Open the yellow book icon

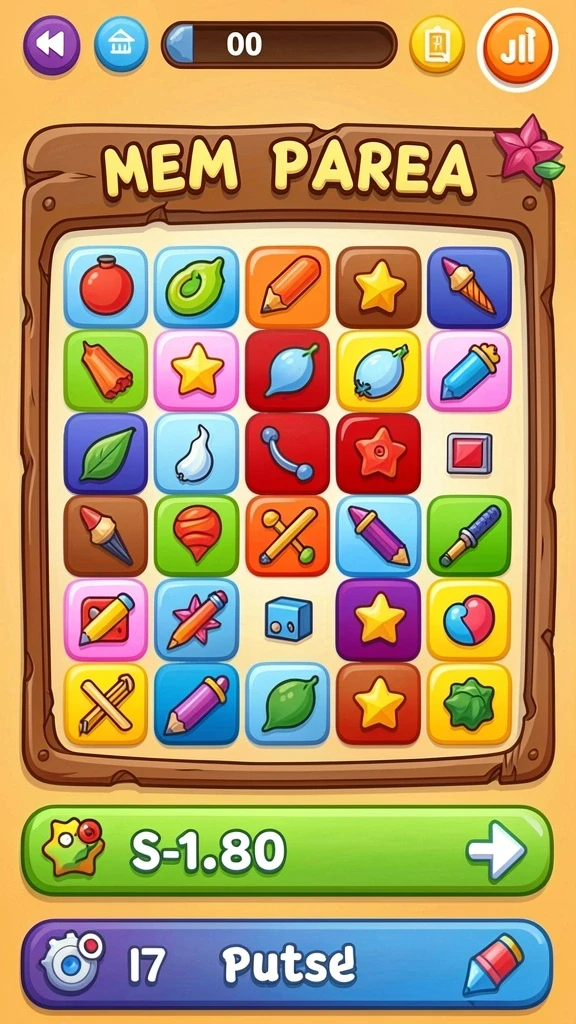[436, 44]
